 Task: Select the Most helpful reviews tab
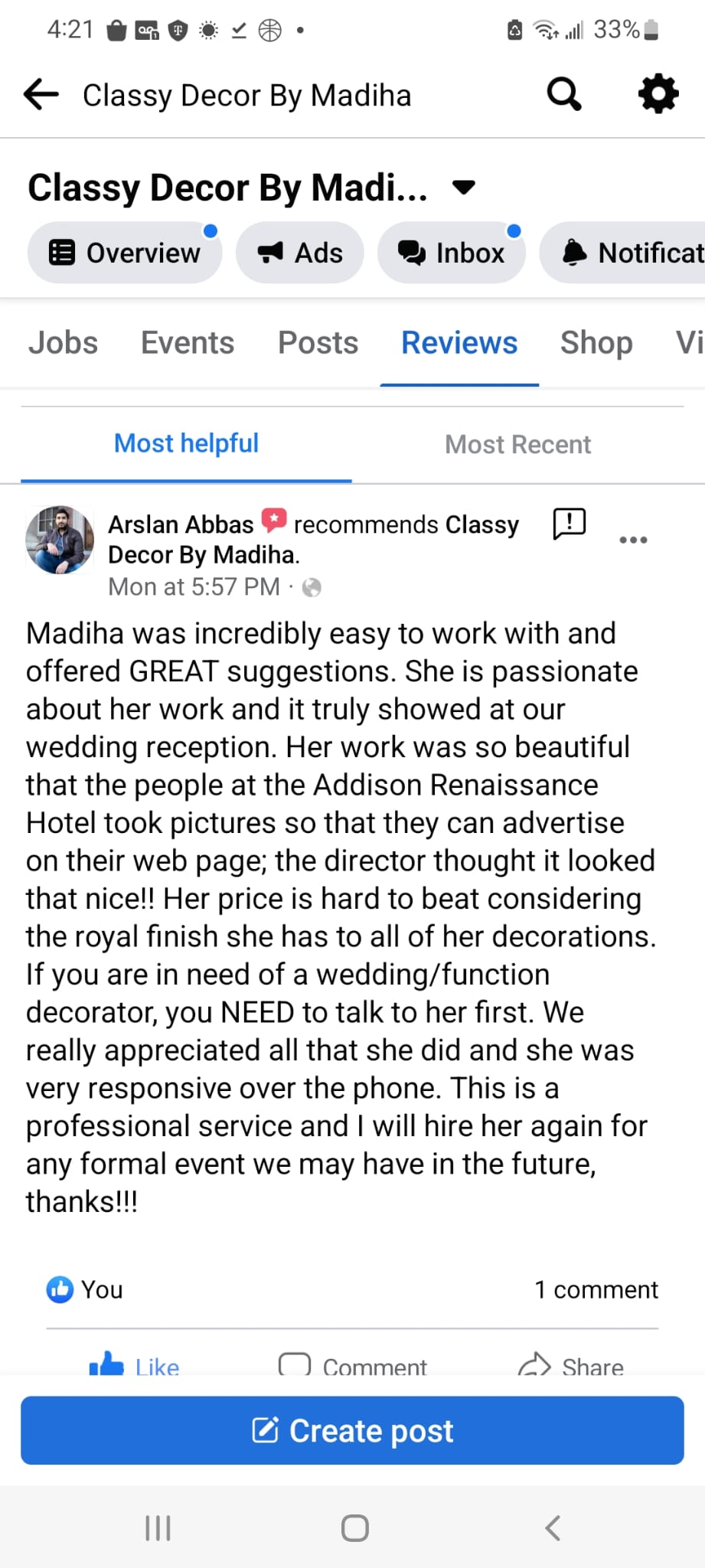click(186, 443)
